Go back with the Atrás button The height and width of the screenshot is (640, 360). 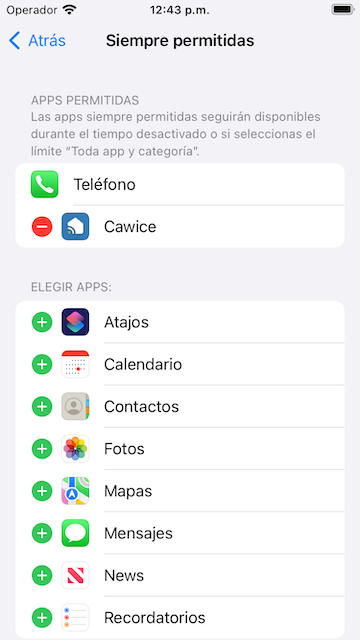coord(37,41)
